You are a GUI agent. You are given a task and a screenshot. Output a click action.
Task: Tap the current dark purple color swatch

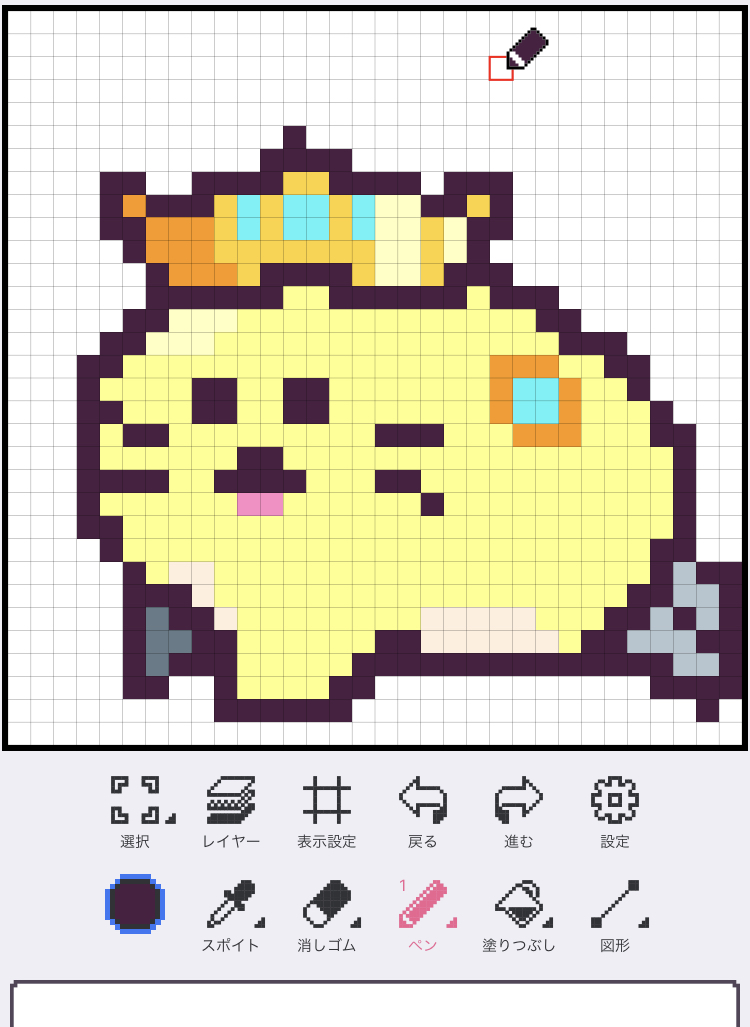point(135,904)
